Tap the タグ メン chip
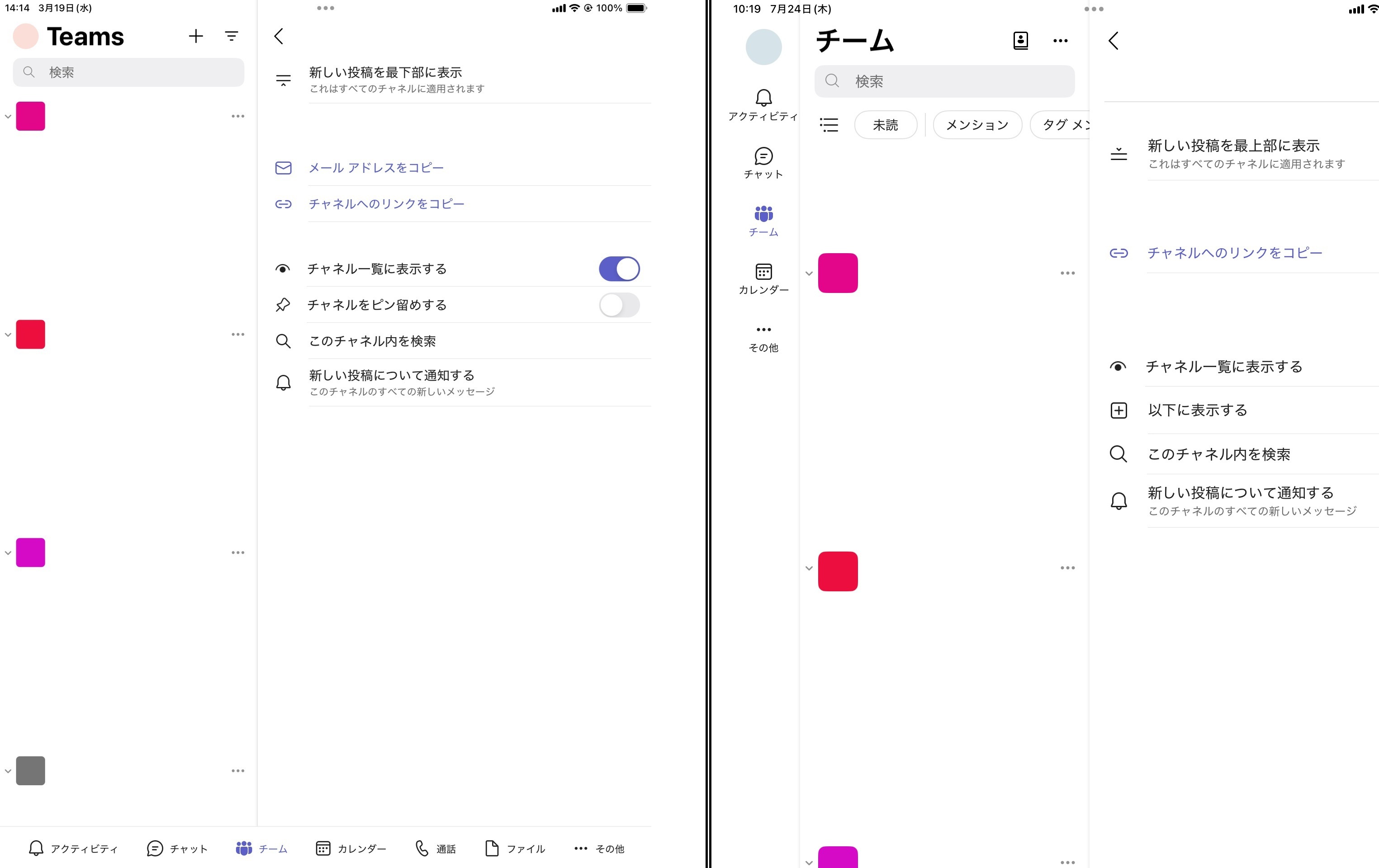This screenshot has width=1379, height=868. pos(1063,125)
